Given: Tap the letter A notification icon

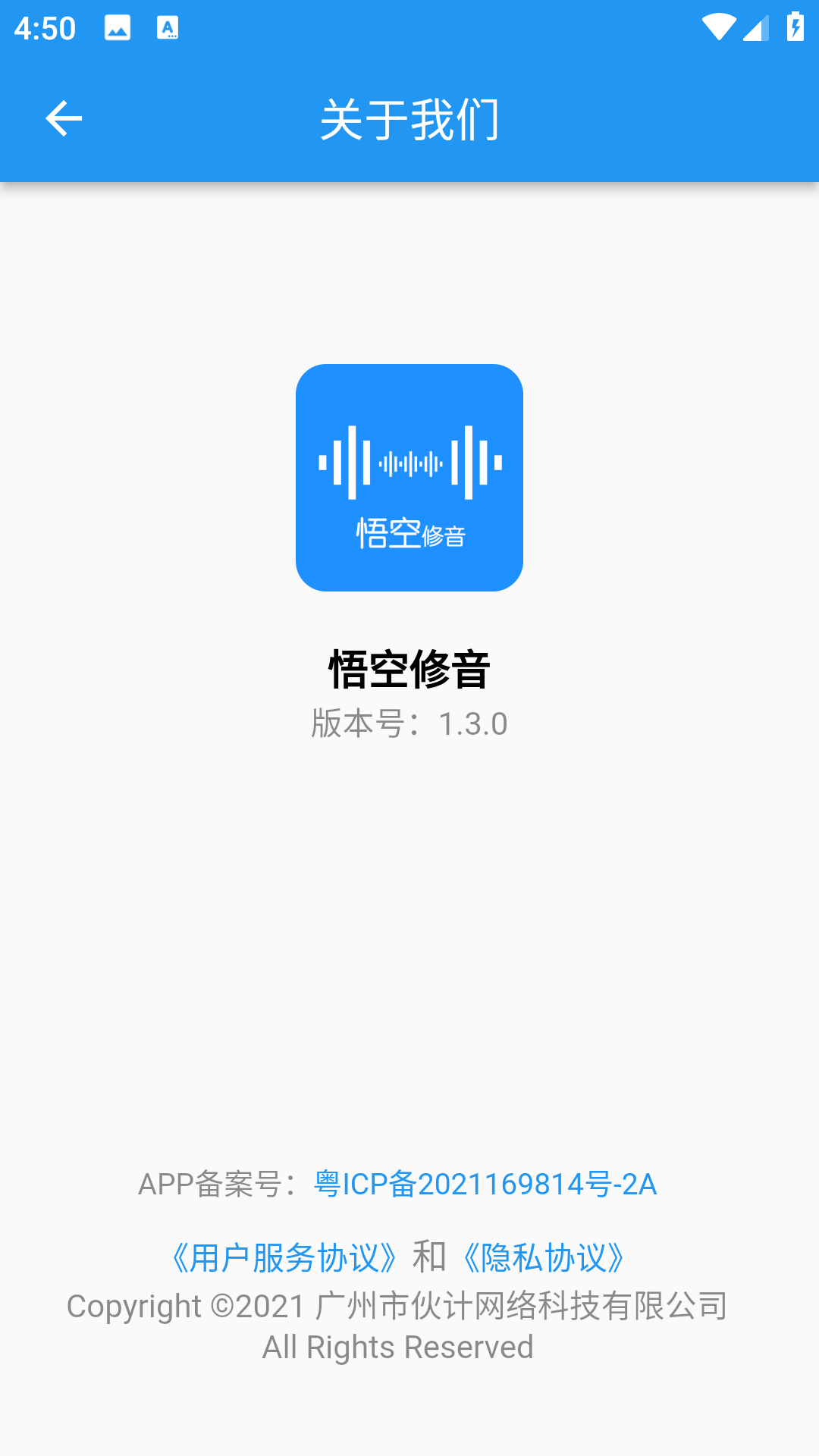Looking at the screenshot, I should (x=167, y=28).
